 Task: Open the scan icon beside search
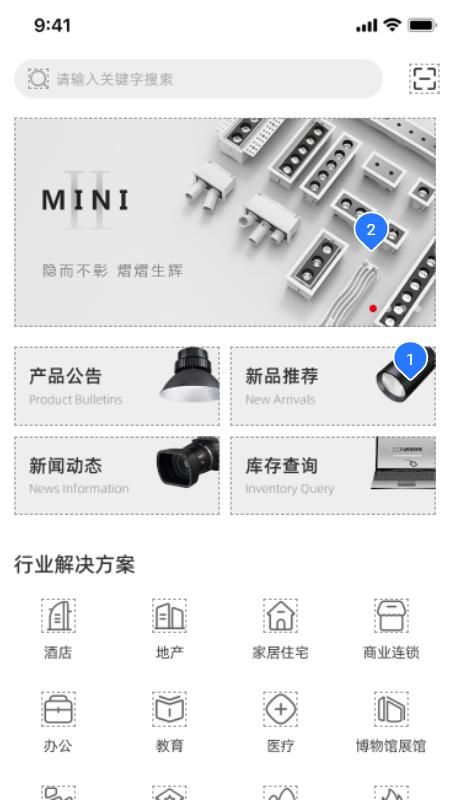[424, 79]
